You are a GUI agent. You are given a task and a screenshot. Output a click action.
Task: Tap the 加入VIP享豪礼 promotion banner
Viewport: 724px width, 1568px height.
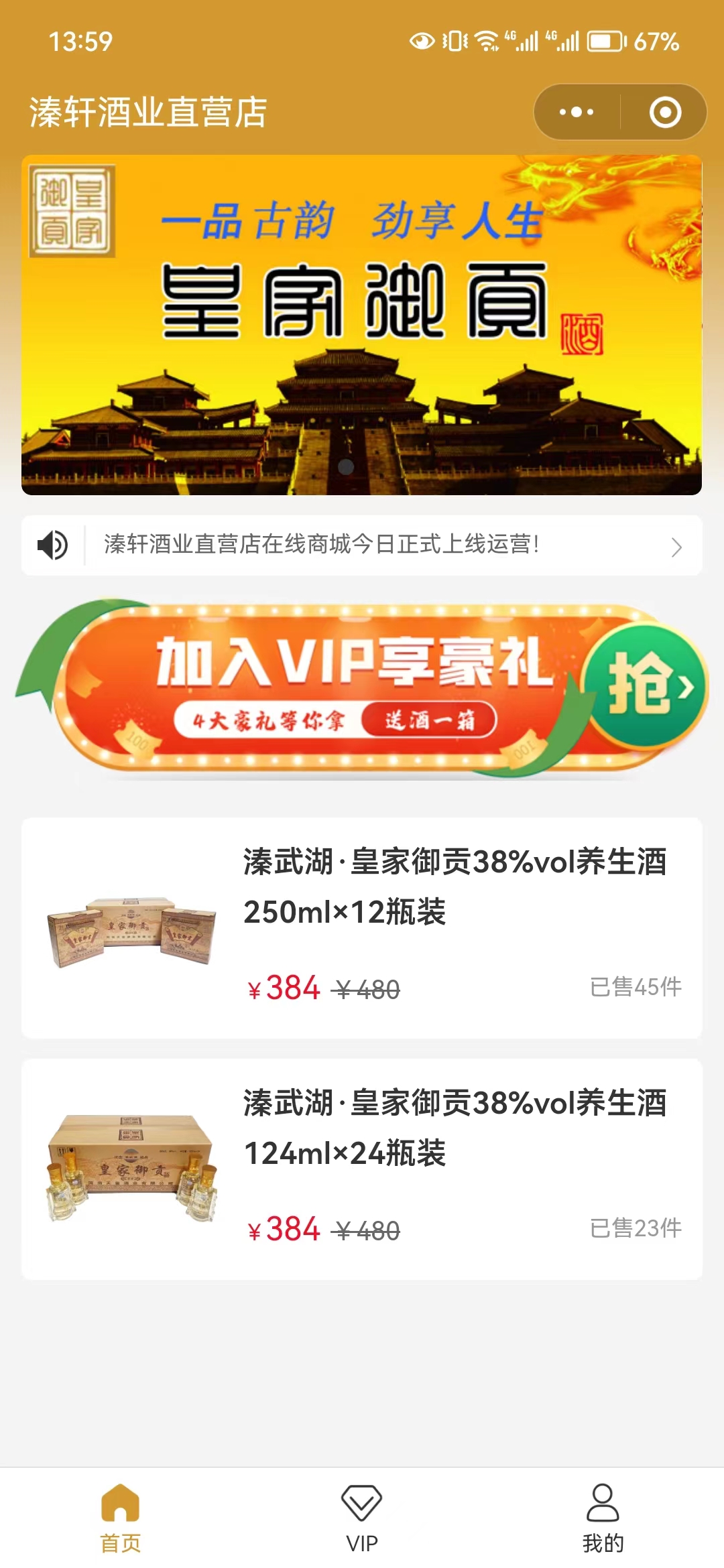(x=361, y=688)
